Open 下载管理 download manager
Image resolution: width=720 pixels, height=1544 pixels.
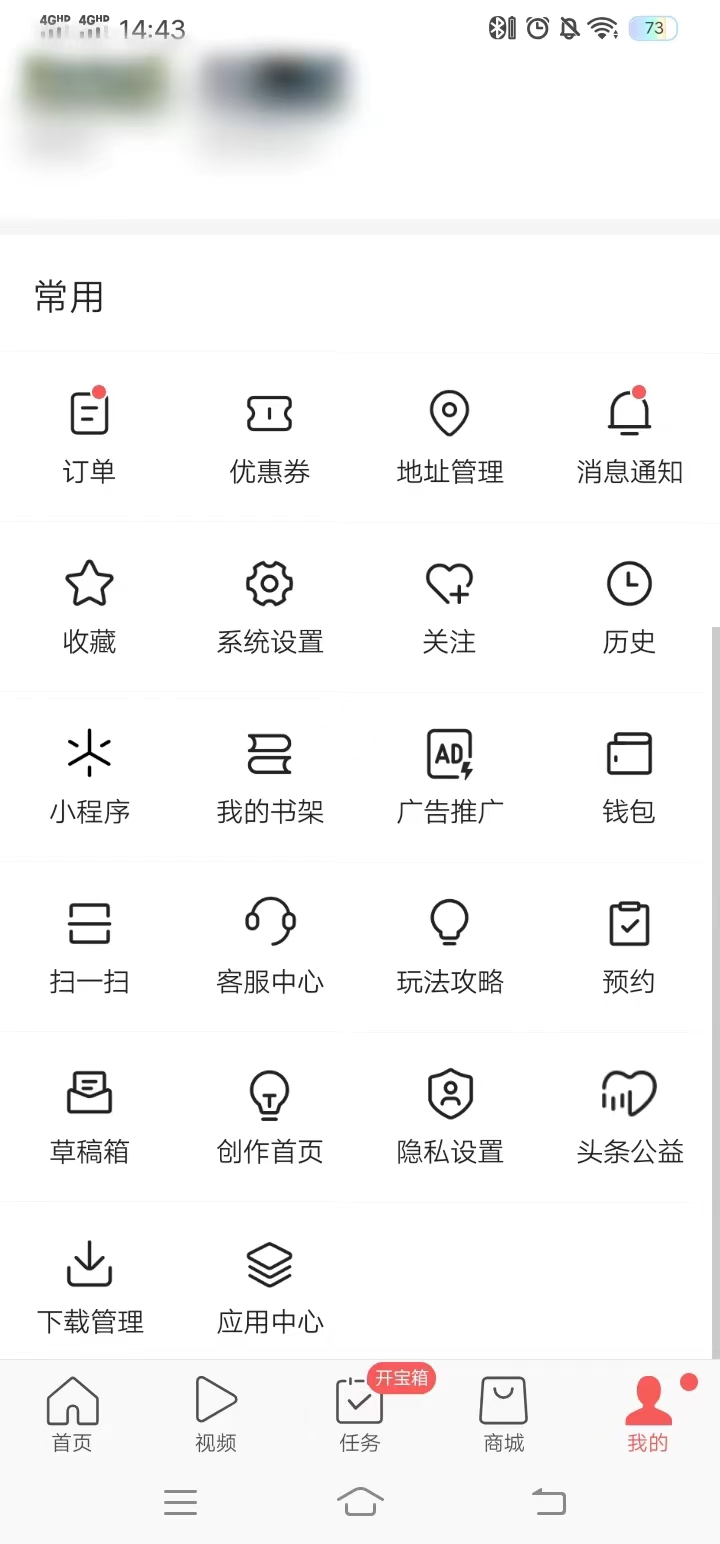click(89, 1285)
